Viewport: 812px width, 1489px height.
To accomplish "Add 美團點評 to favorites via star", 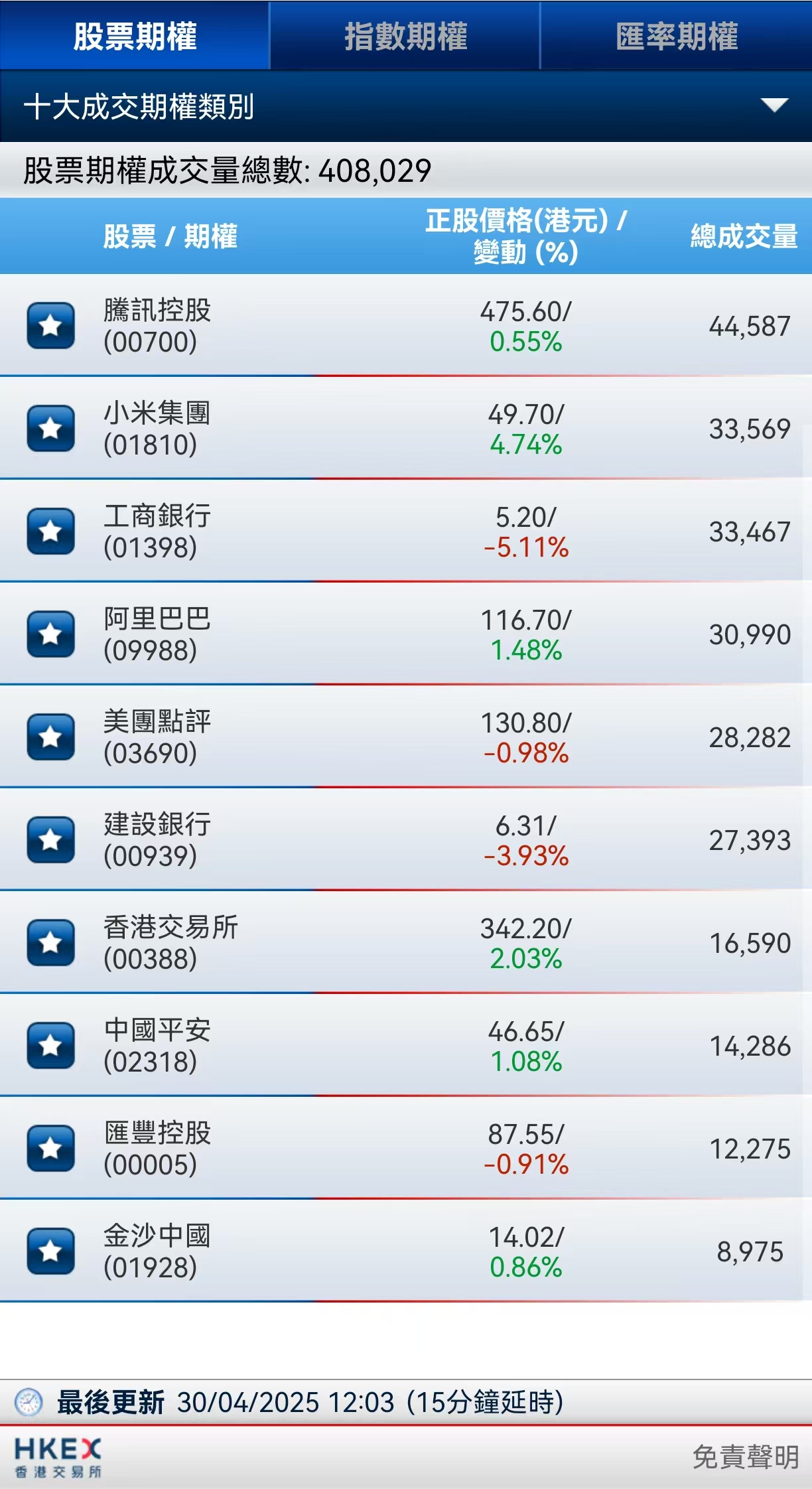I will point(51,737).
